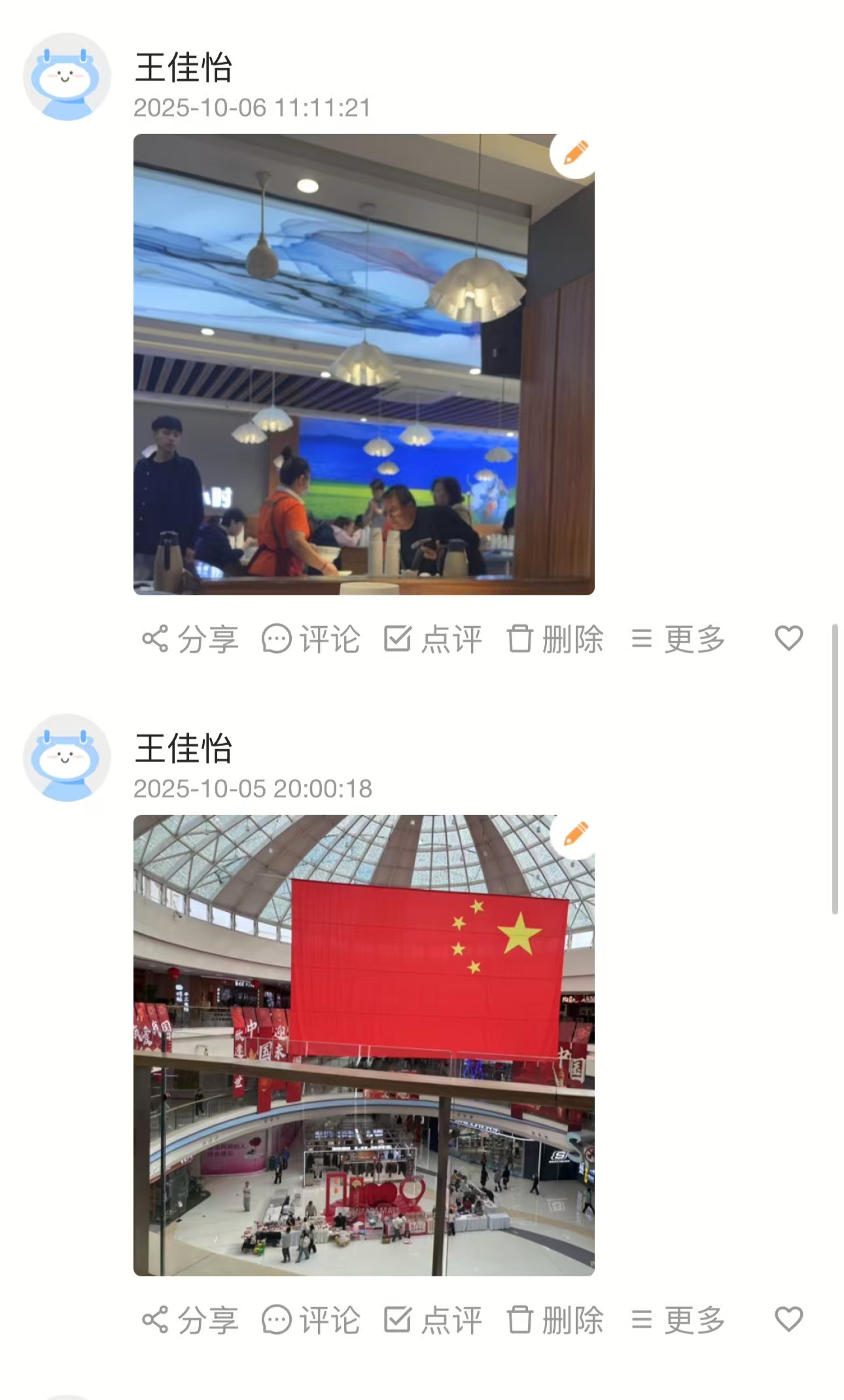Like the 2025-10-05 post

788,1320
